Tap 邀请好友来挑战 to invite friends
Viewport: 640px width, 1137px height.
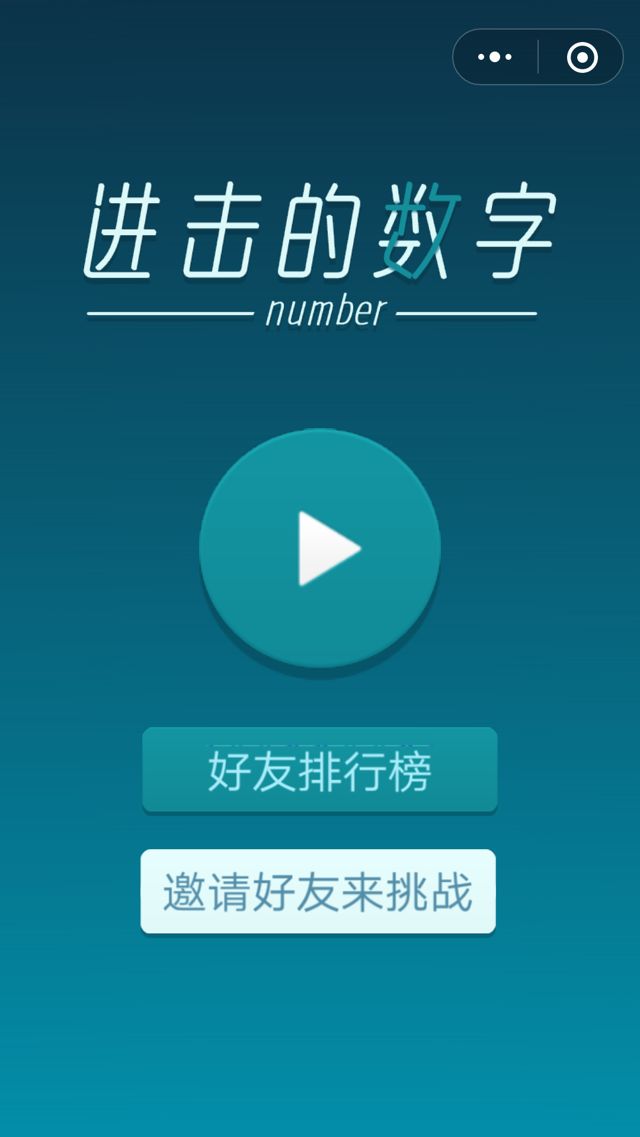point(318,891)
